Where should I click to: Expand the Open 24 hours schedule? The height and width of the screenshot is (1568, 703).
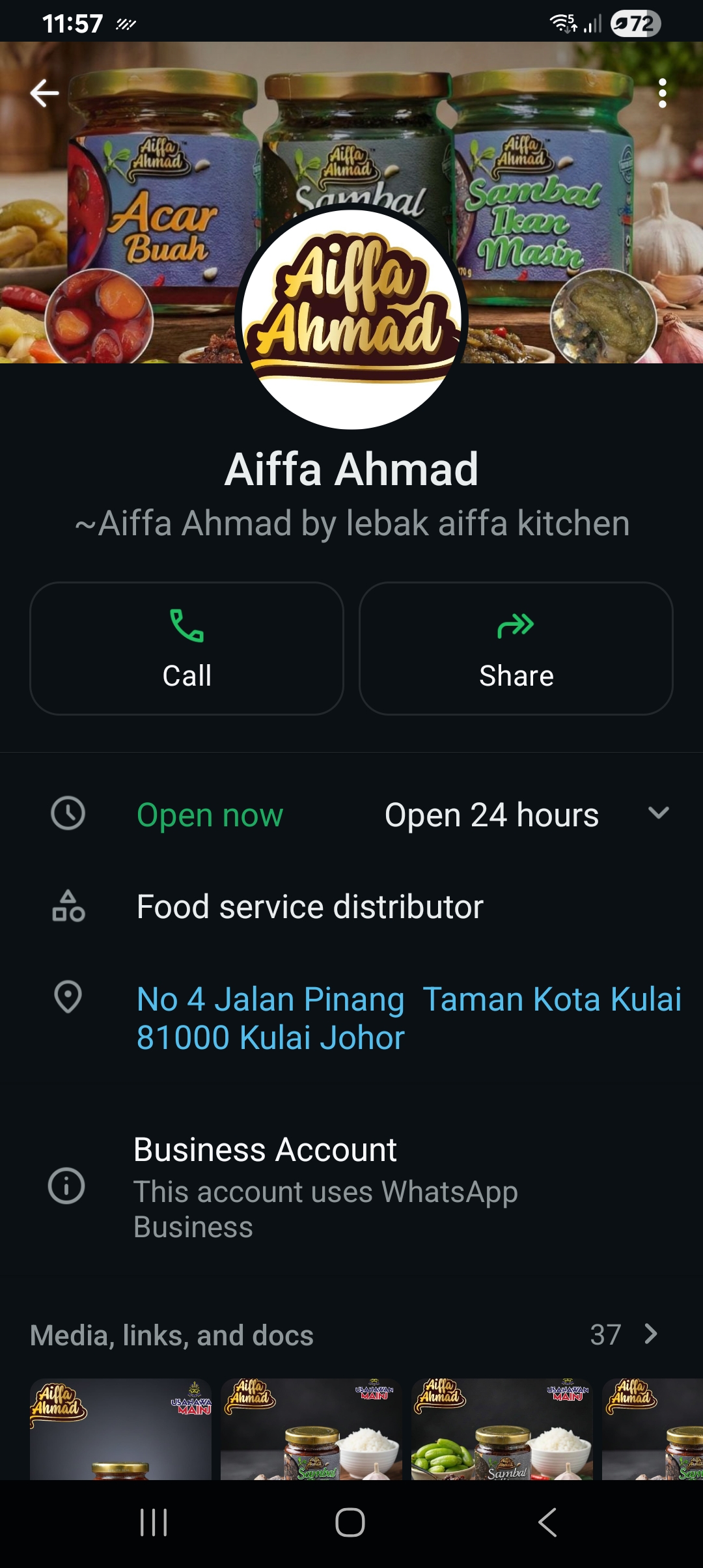click(x=658, y=813)
